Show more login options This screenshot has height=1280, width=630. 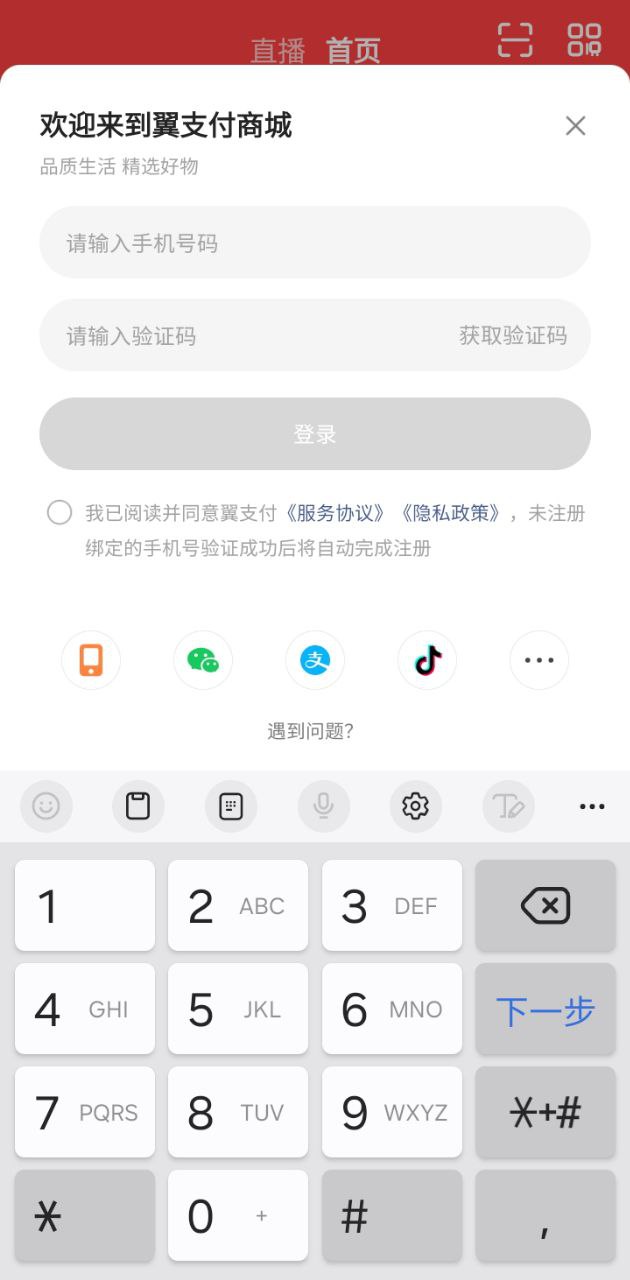pyautogui.click(x=539, y=660)
